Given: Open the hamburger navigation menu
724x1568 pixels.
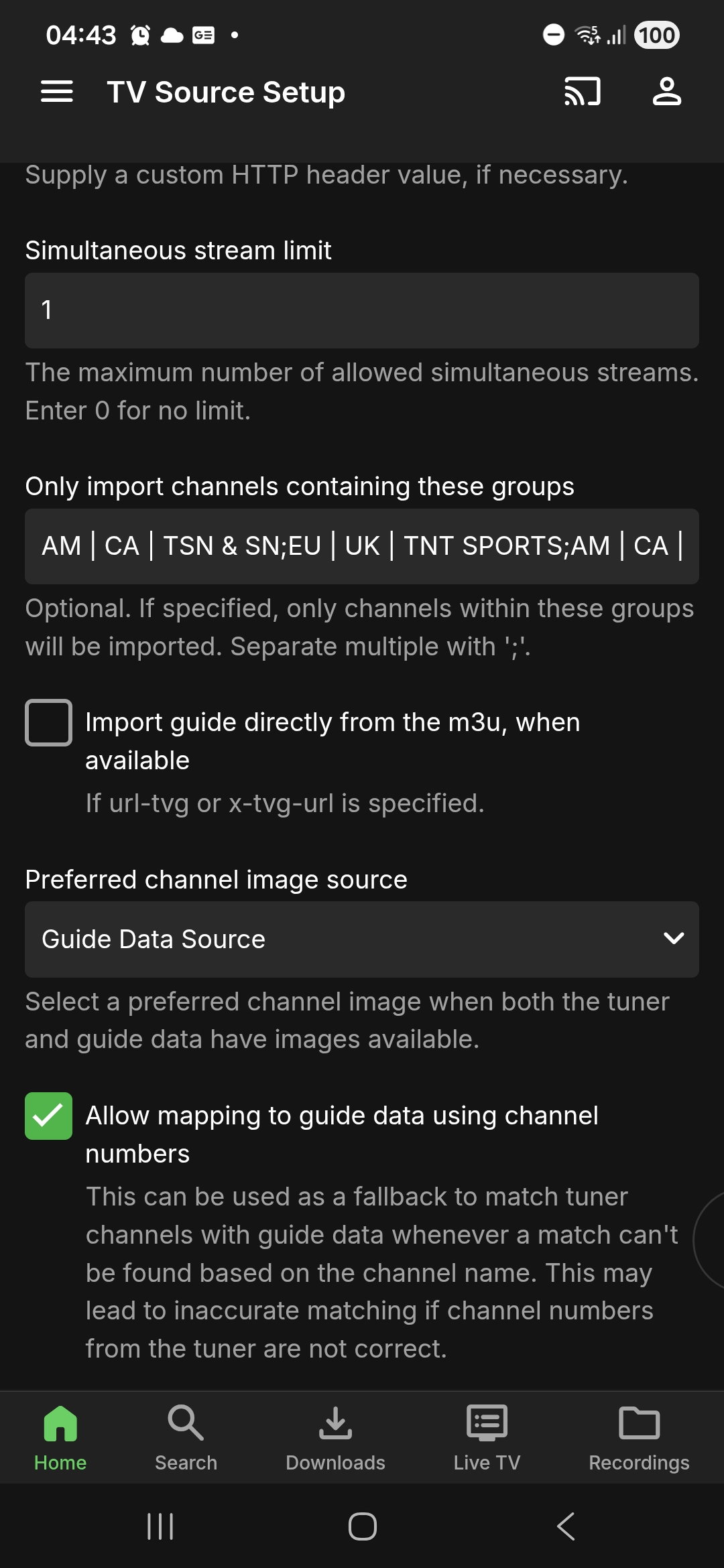Looking at the screenshot, I should point(57,92).
